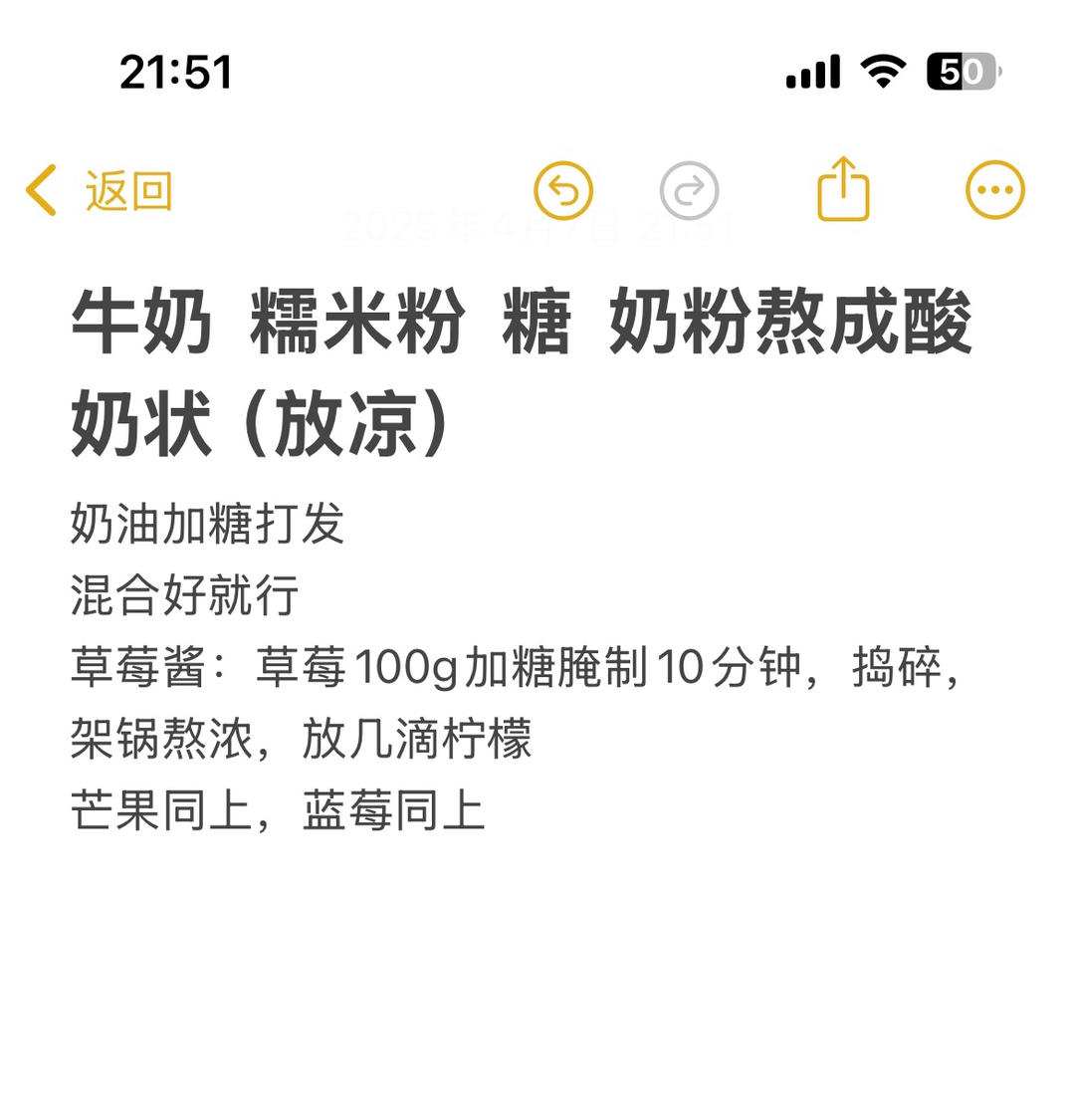This screenshot has height=1120, width=1075.
Task: Tap the blank note area below the text
Action: (537, 976)
